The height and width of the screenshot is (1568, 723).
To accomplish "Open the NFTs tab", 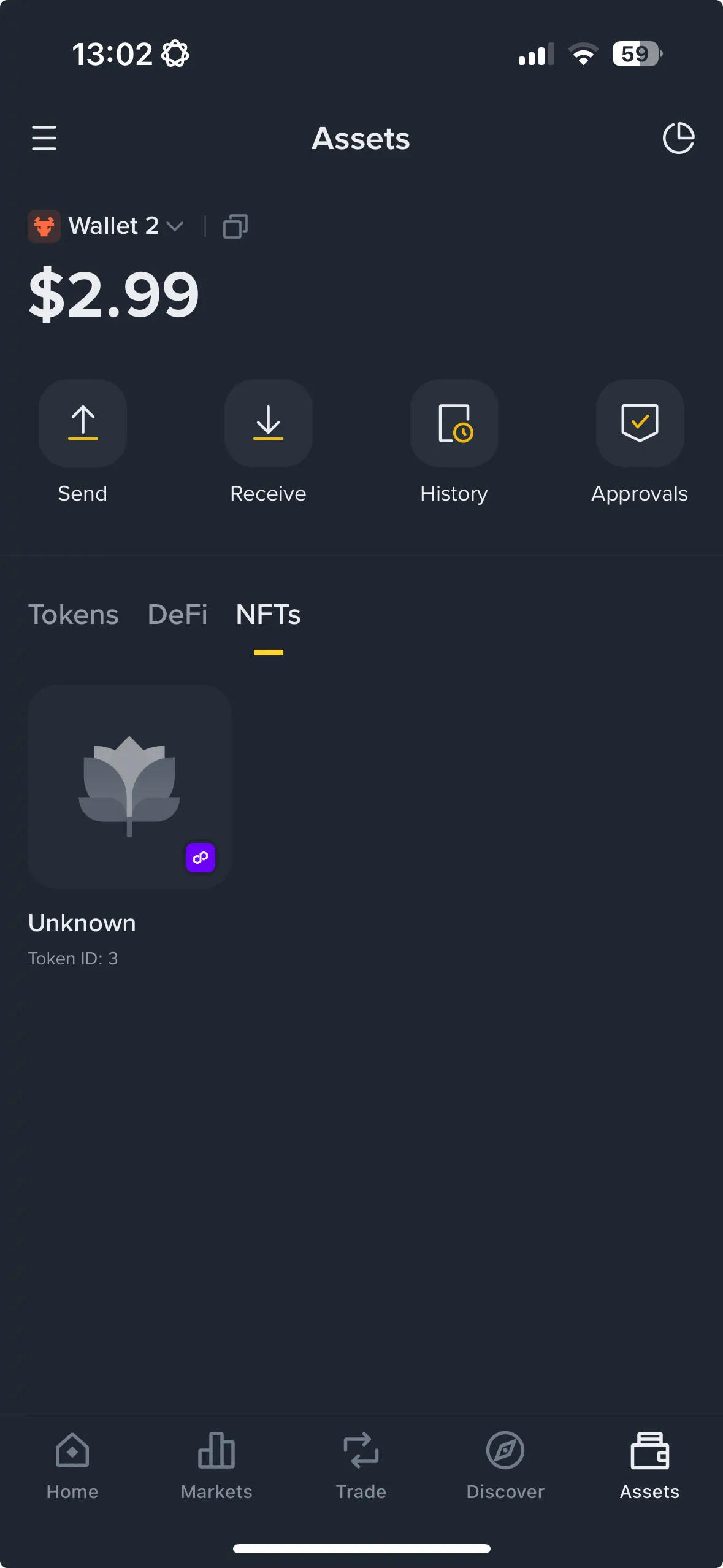I will pyautogui.click(x=269, y=614).
